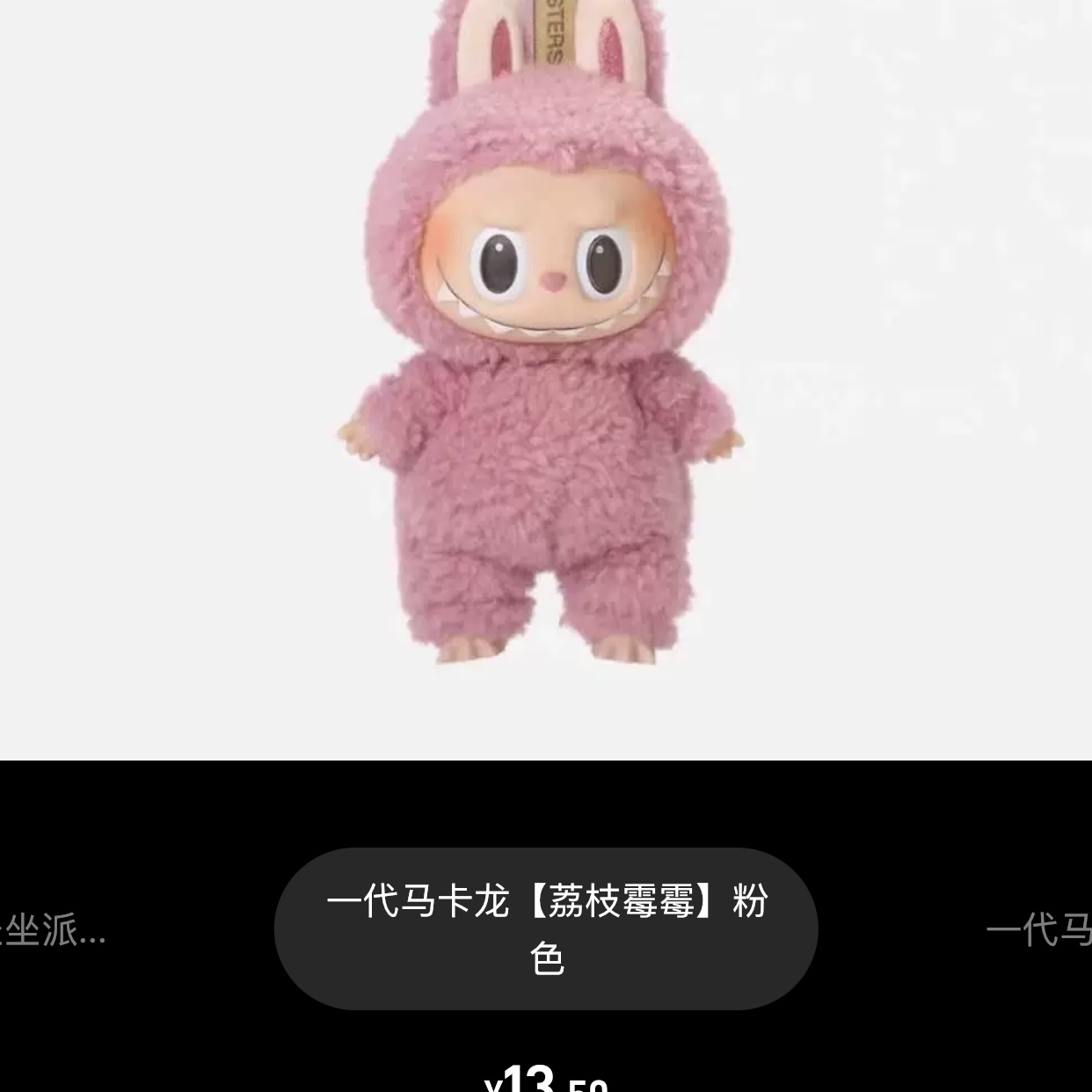Open the pink plush doll product image
This screenshot has height=1092, width=1092.
pos(541,352)
